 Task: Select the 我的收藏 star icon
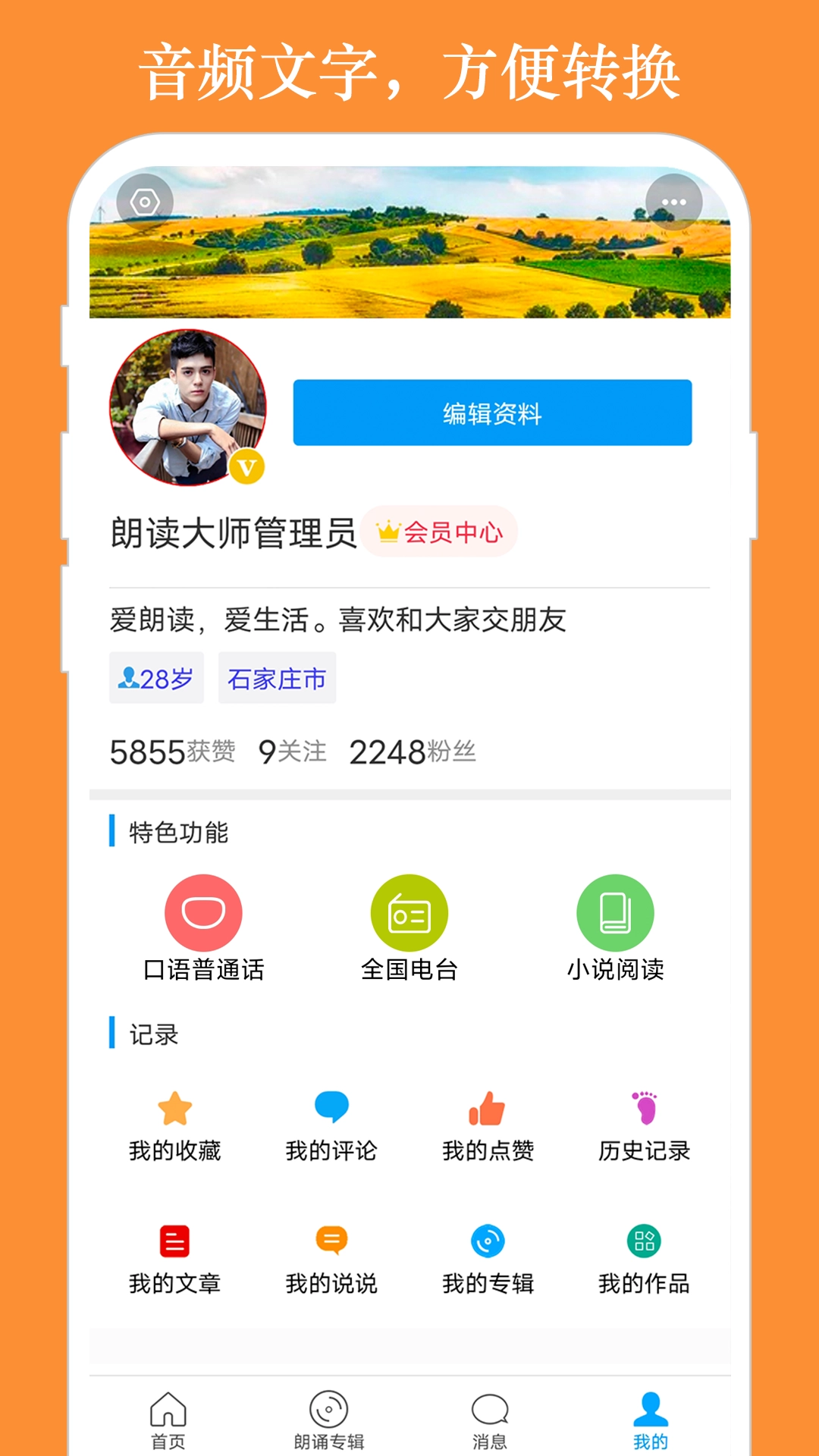[176, 1109]
